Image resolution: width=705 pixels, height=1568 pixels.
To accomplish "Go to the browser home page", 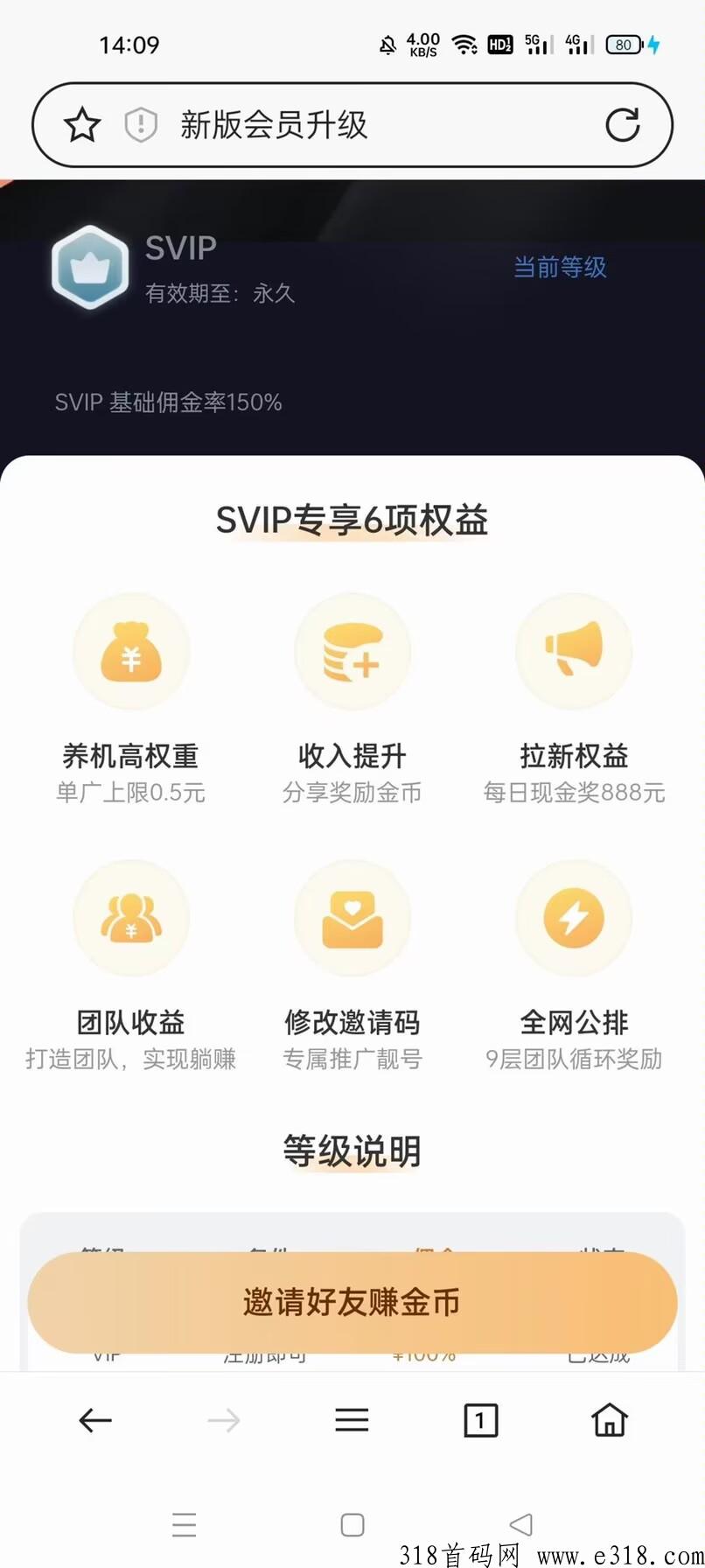I will click(610, 1420).
